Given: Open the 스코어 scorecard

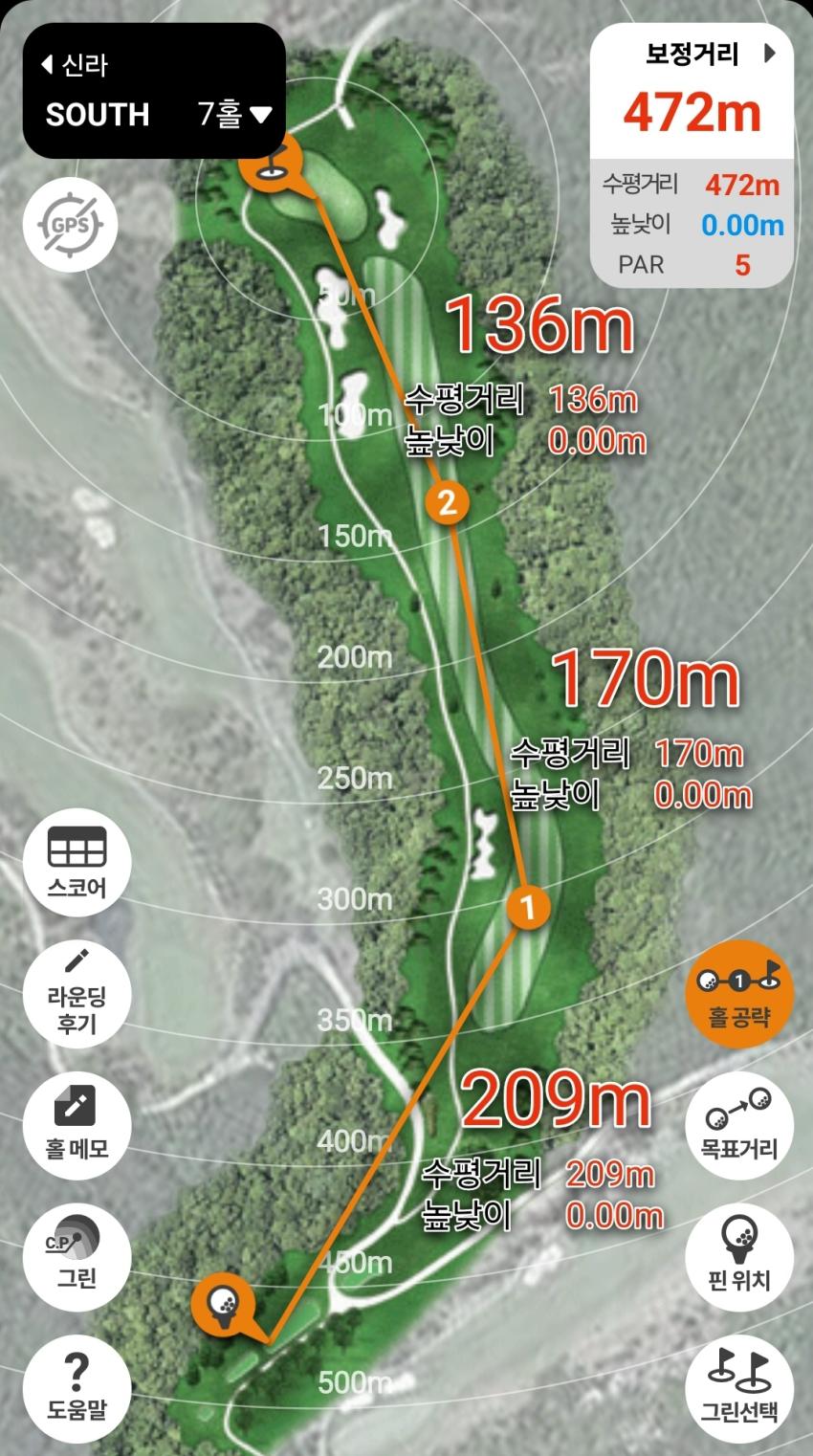Looking at the screenshot, I should 77,864.
